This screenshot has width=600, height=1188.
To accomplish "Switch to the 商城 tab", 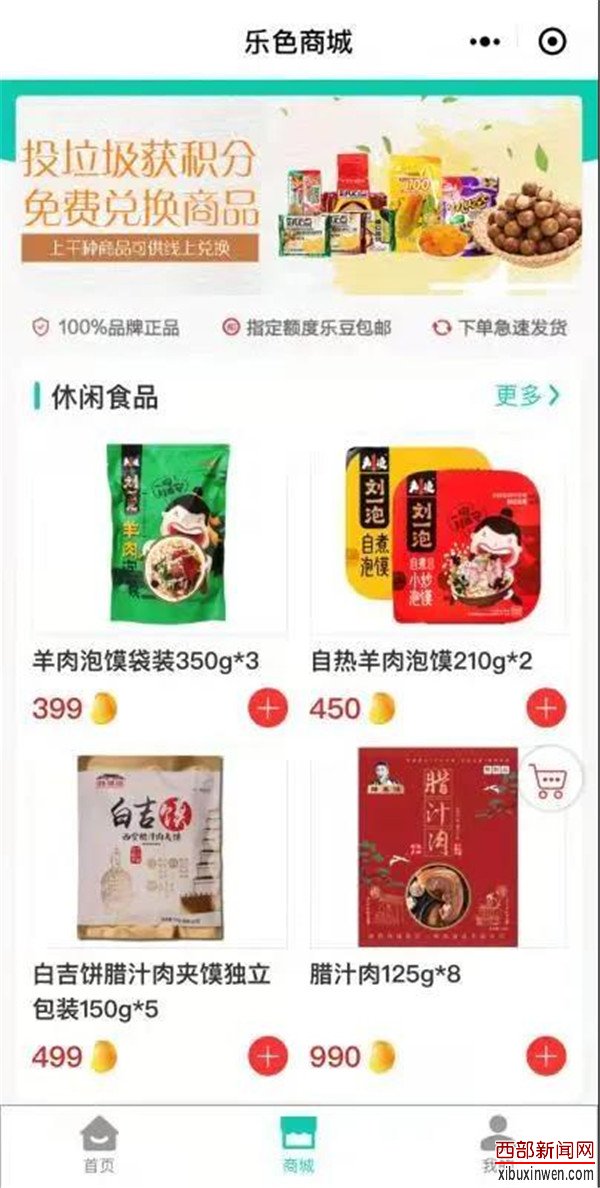I will [x=298, y=1145].
